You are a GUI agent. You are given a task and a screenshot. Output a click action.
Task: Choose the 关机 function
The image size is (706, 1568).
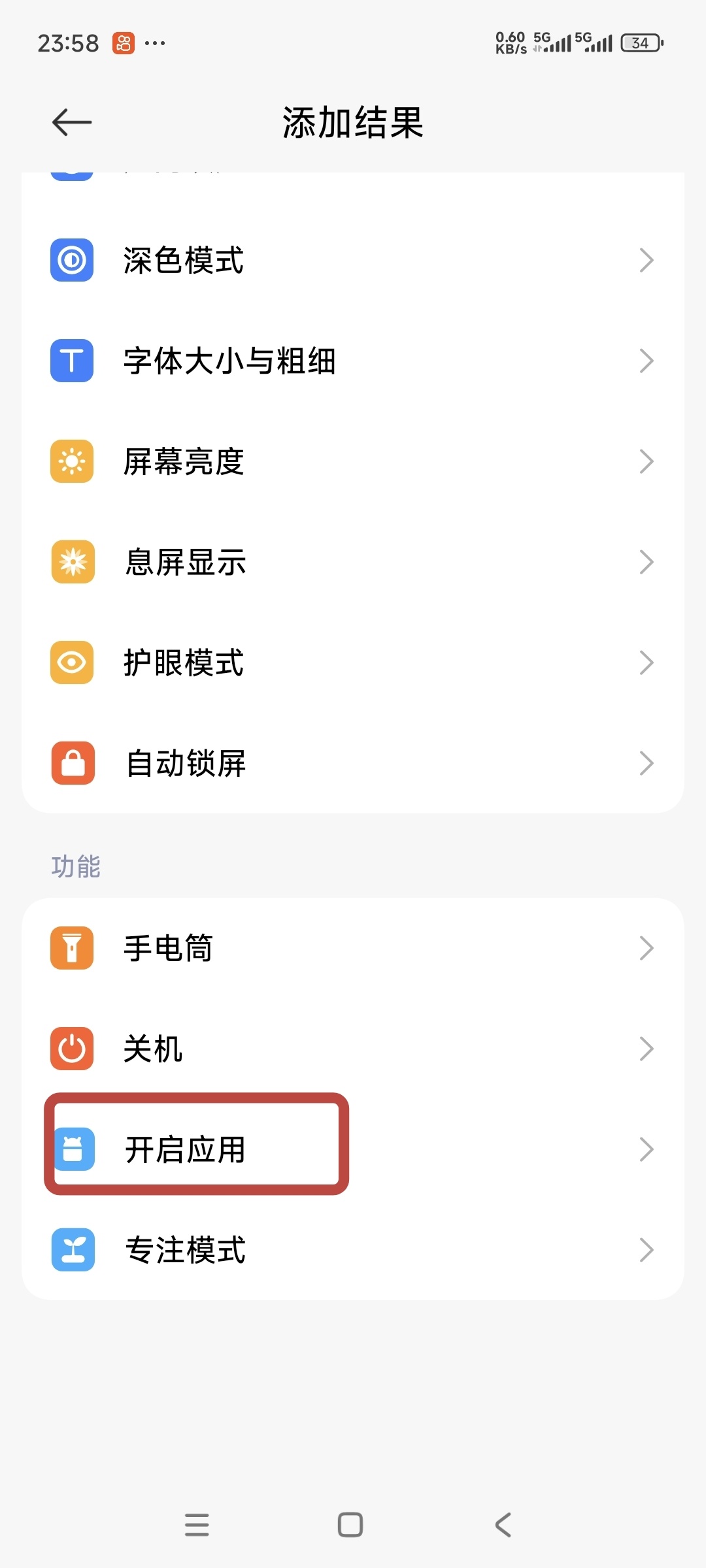353,1049
